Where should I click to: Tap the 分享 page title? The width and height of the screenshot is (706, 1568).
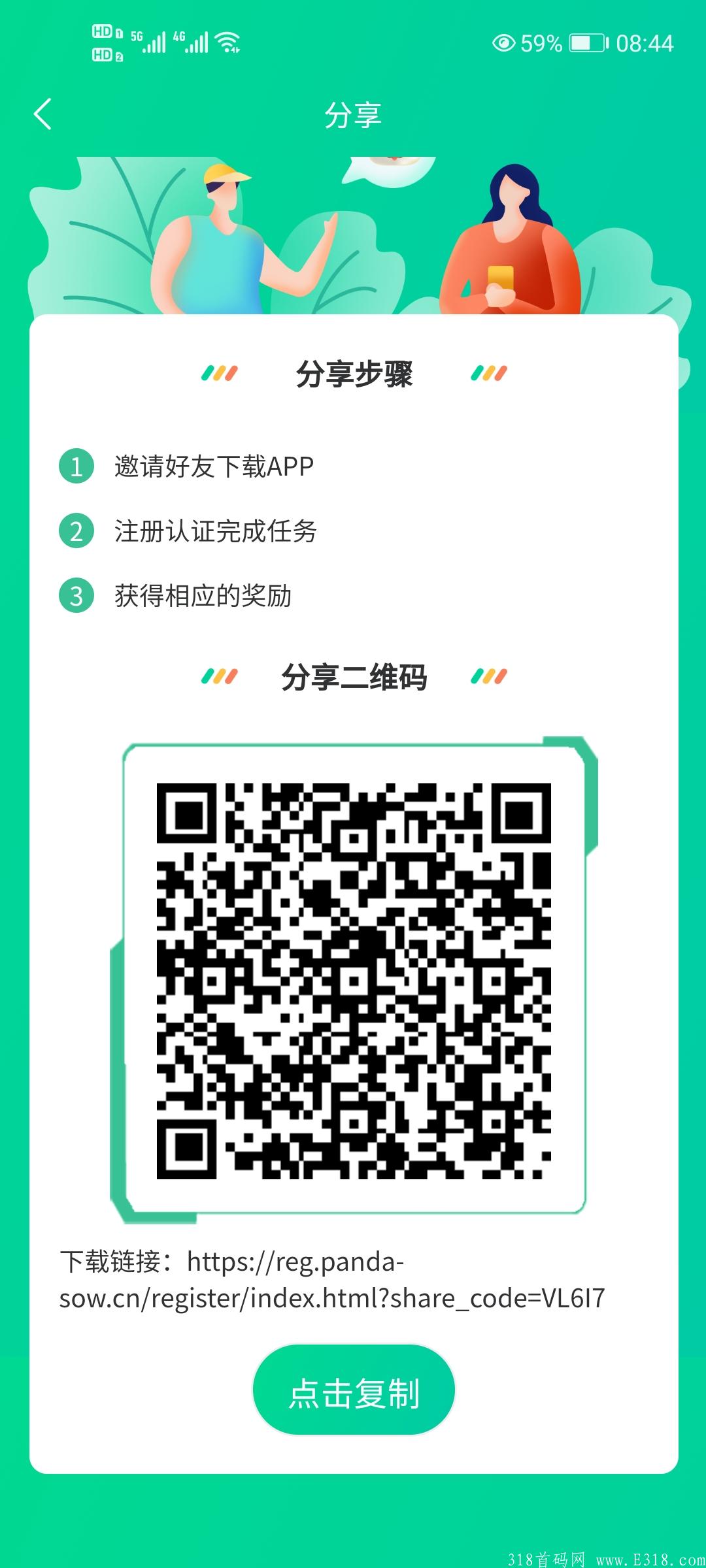tap(353, 114)
